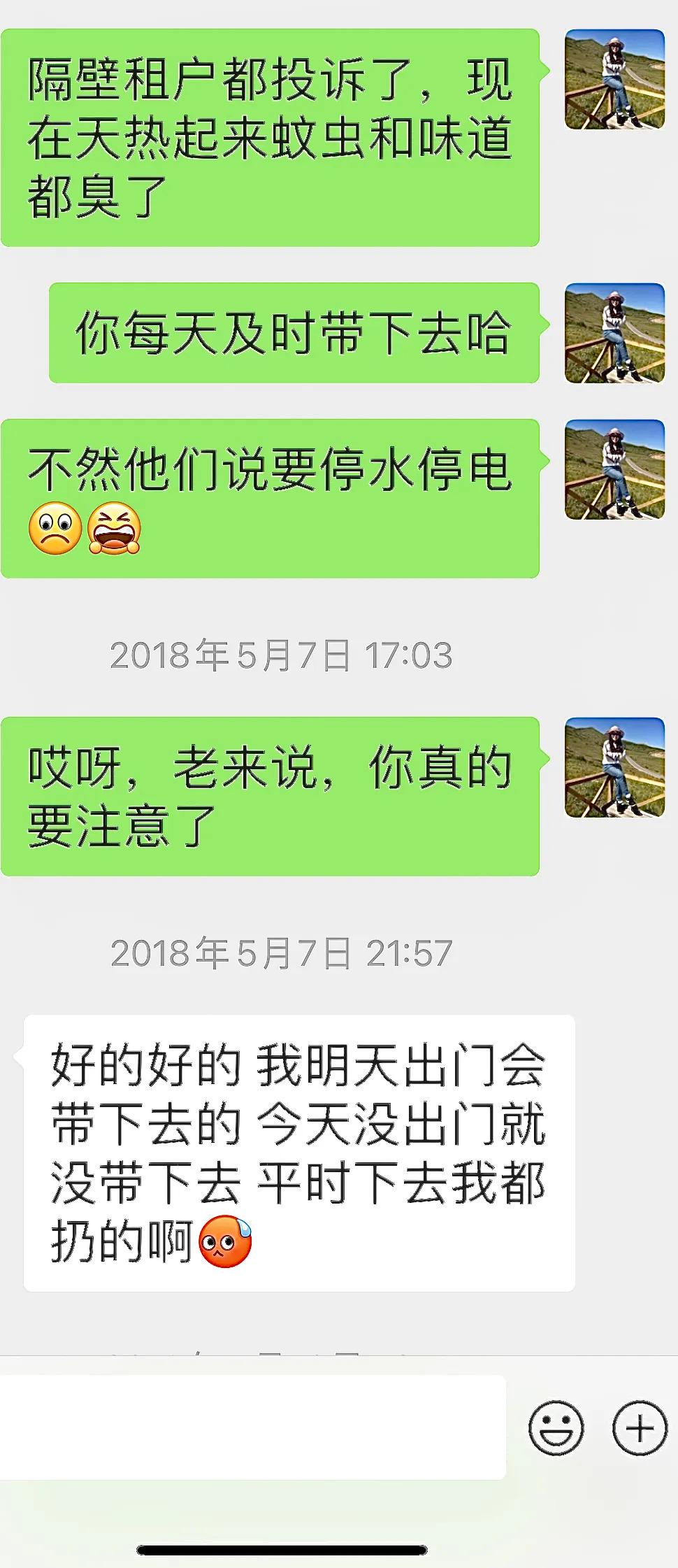Tap the '2018年5月7日 17:03' timestamp
This screenshot has width=678, height=1568.
(282, 656)
